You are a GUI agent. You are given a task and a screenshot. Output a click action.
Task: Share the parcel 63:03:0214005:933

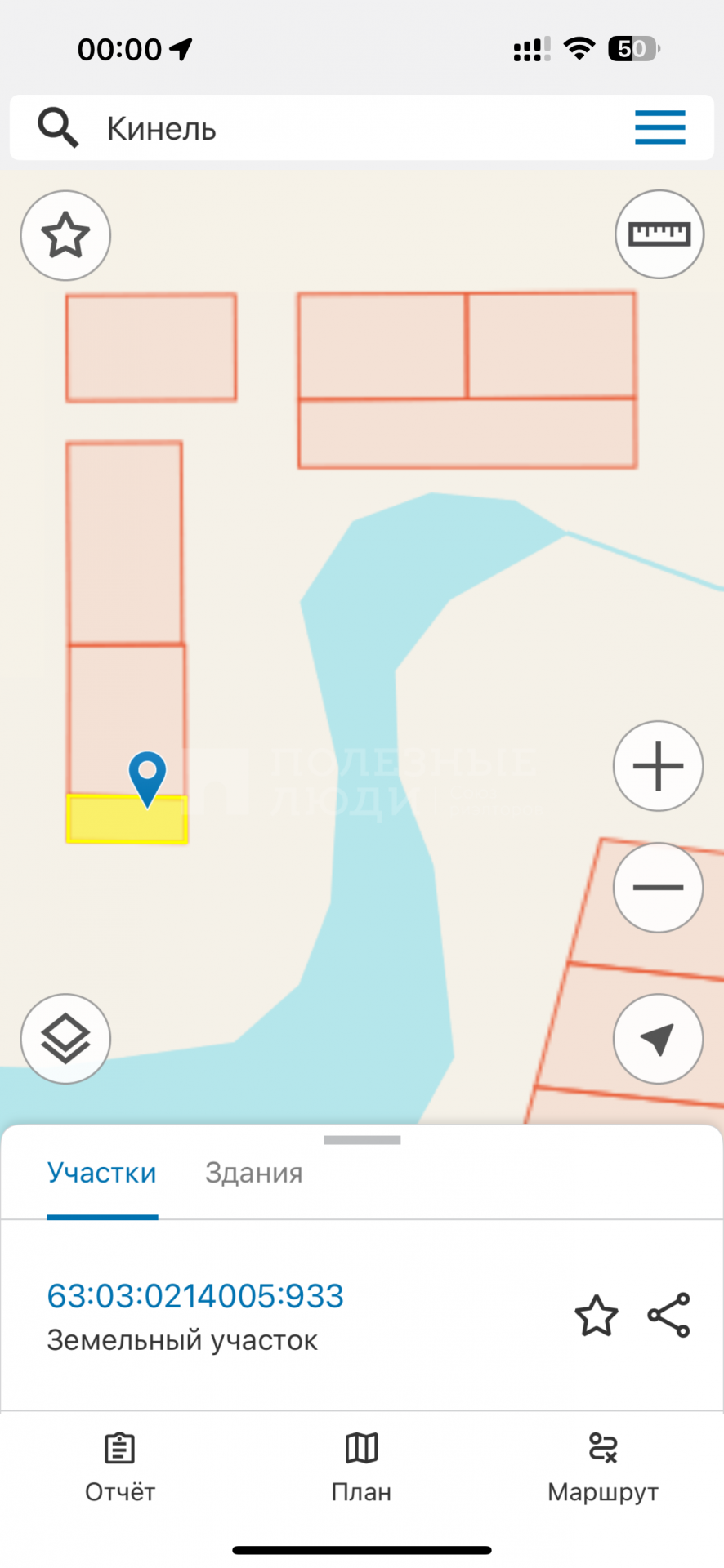pyautogui.click(x=668, y=1315)
